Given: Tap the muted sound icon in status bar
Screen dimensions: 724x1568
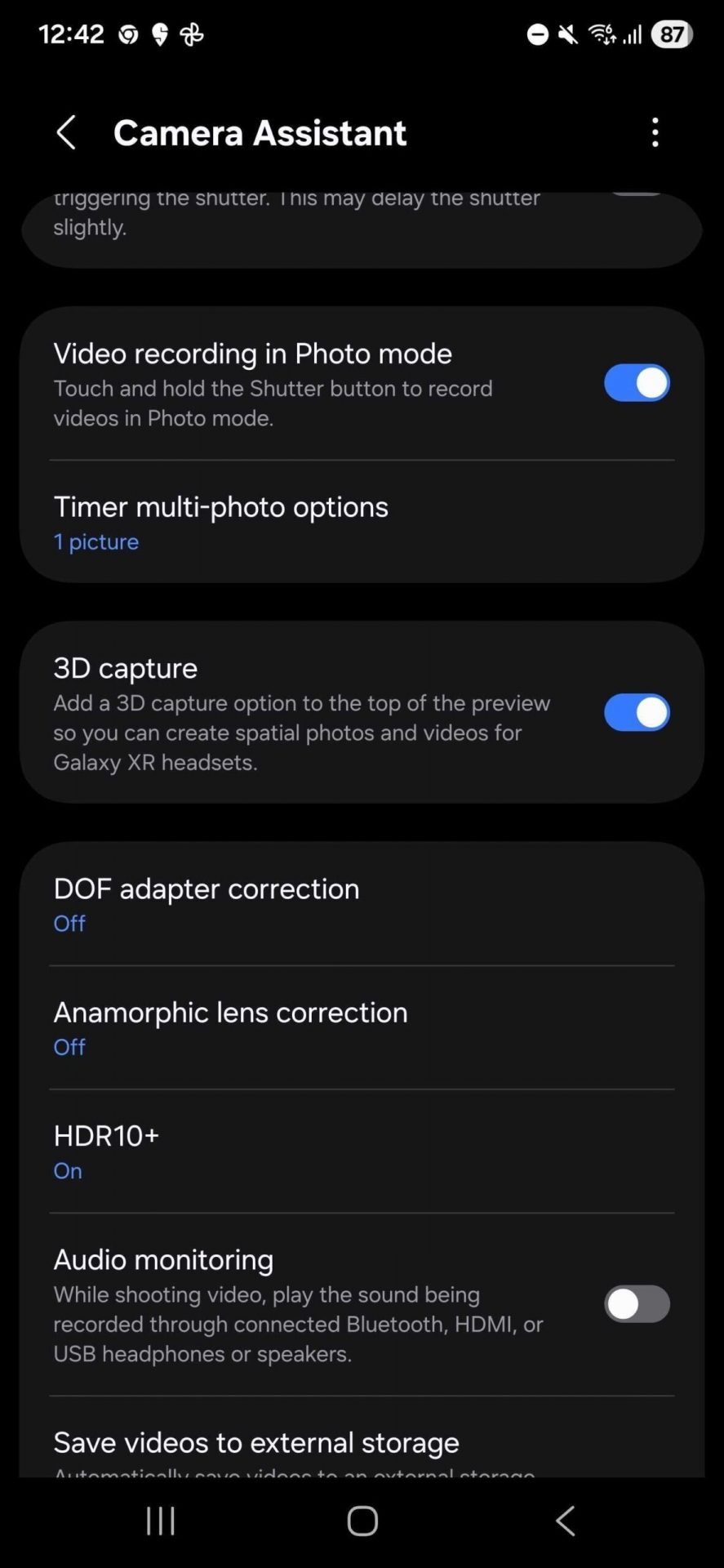Looking at the screenshot, I should click(x=570, y=33).
